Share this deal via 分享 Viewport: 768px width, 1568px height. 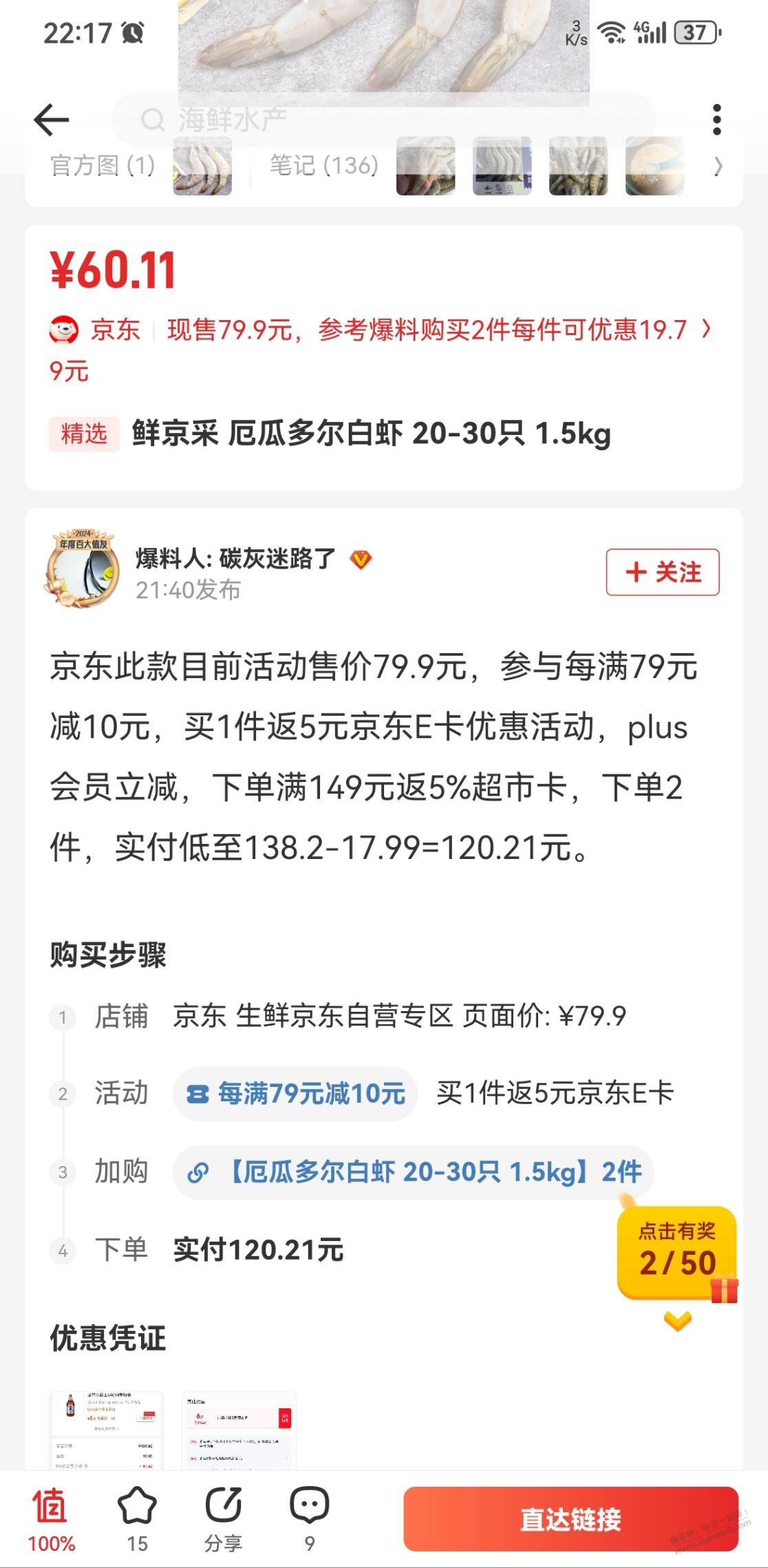(x=223, y=1520)
